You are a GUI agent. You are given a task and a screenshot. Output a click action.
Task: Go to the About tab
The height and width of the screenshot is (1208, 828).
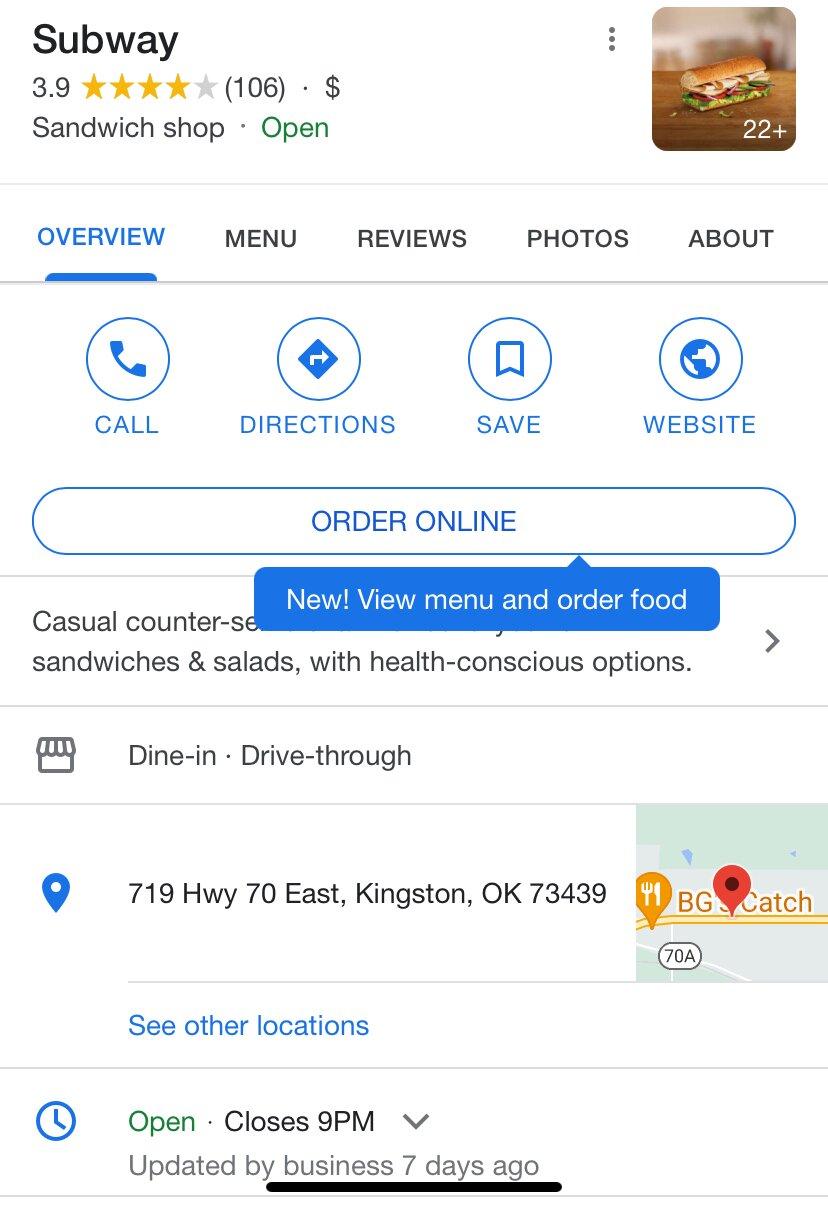(x=730, y=239)
